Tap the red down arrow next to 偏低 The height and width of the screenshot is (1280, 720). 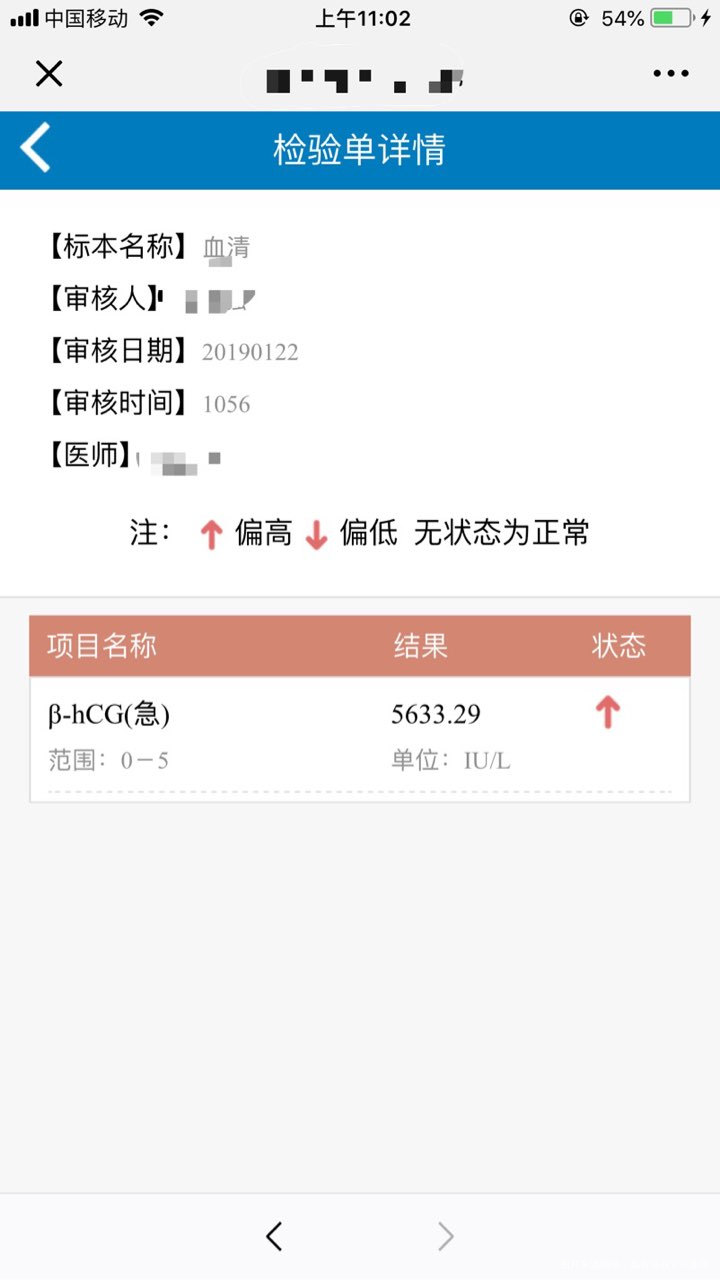316,534
